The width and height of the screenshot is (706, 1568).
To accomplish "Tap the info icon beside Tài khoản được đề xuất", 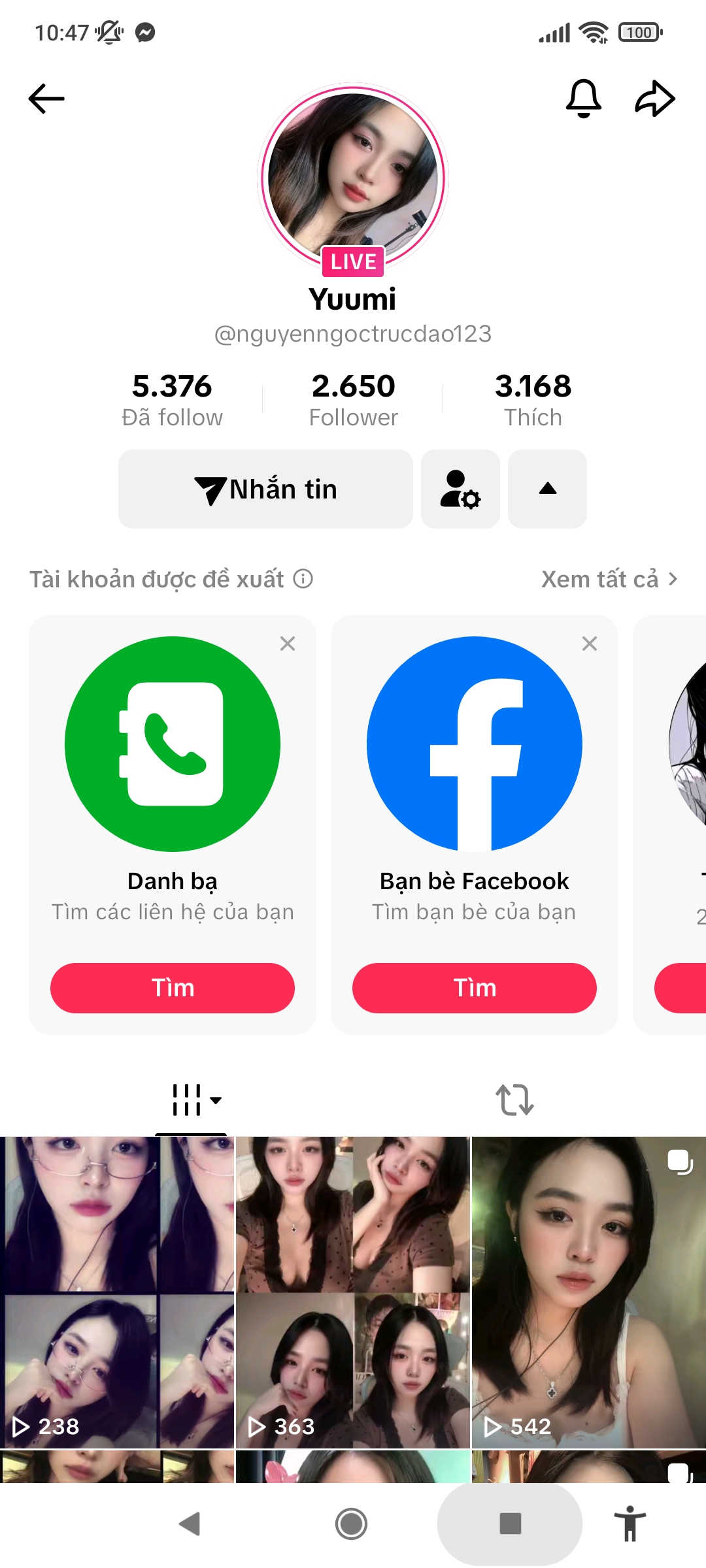I will click(x=303, y=579).
